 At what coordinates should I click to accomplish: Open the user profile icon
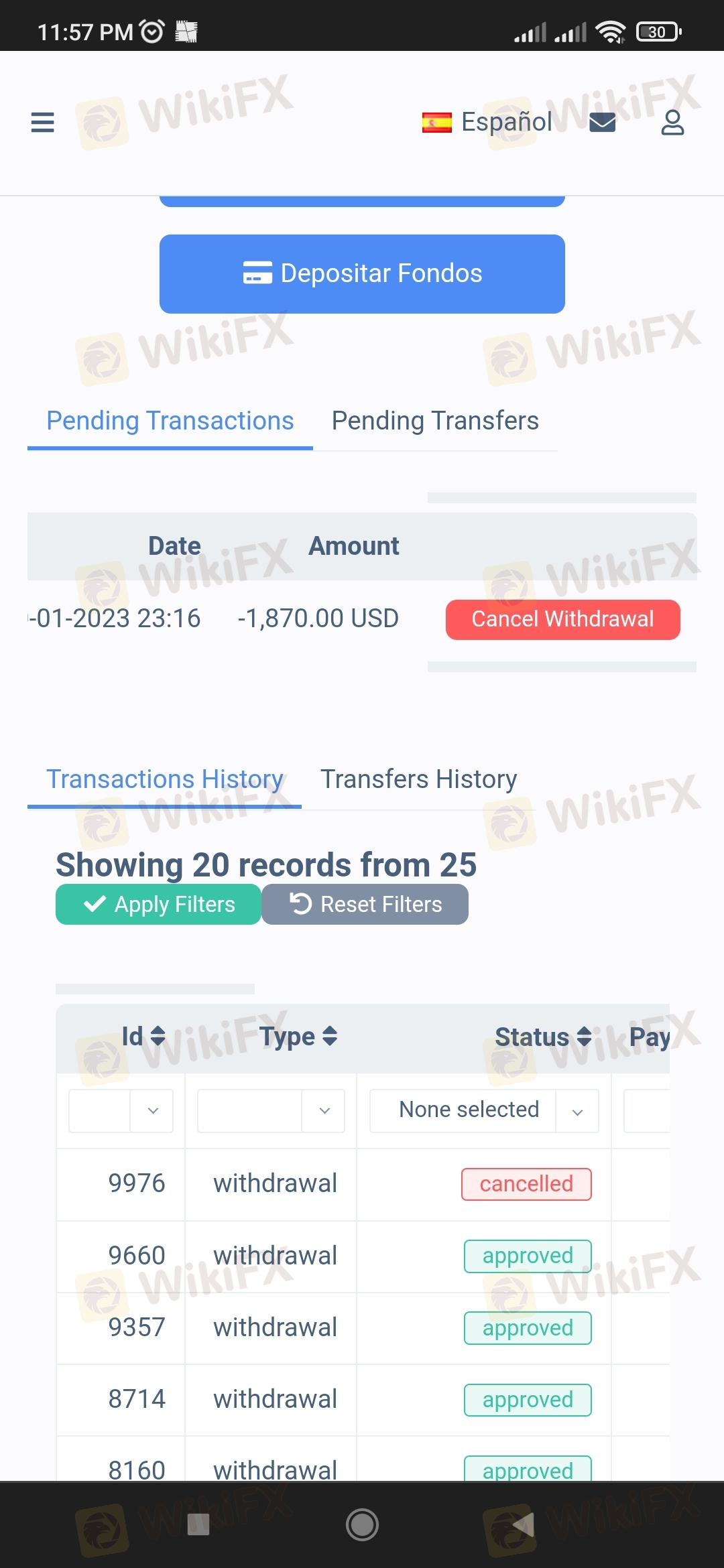coord(672,123)
